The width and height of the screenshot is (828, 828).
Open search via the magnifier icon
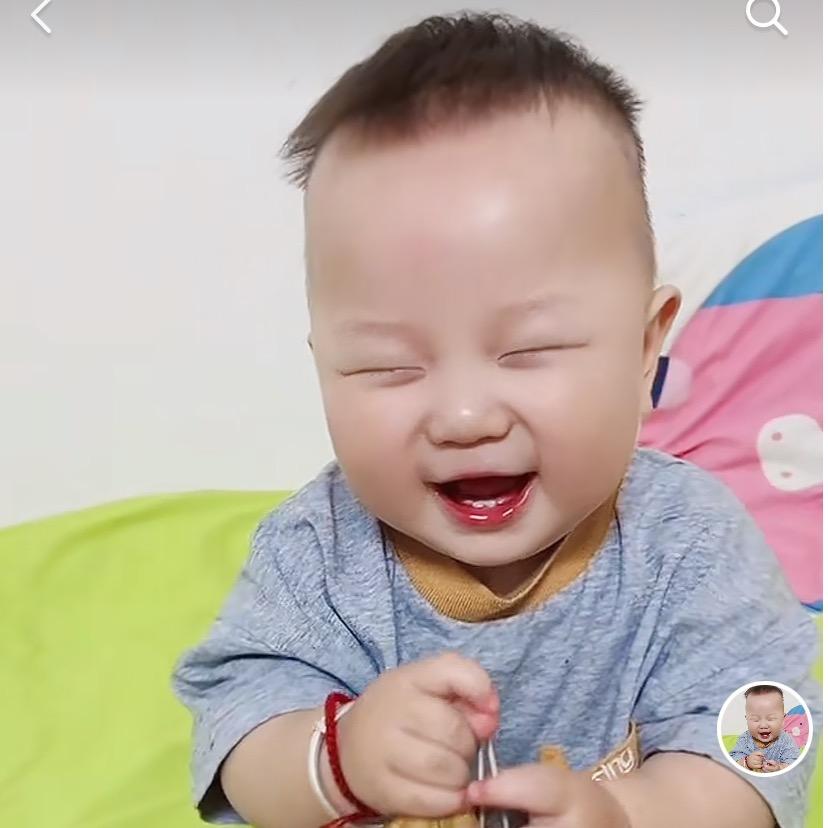tap(766, 15)
